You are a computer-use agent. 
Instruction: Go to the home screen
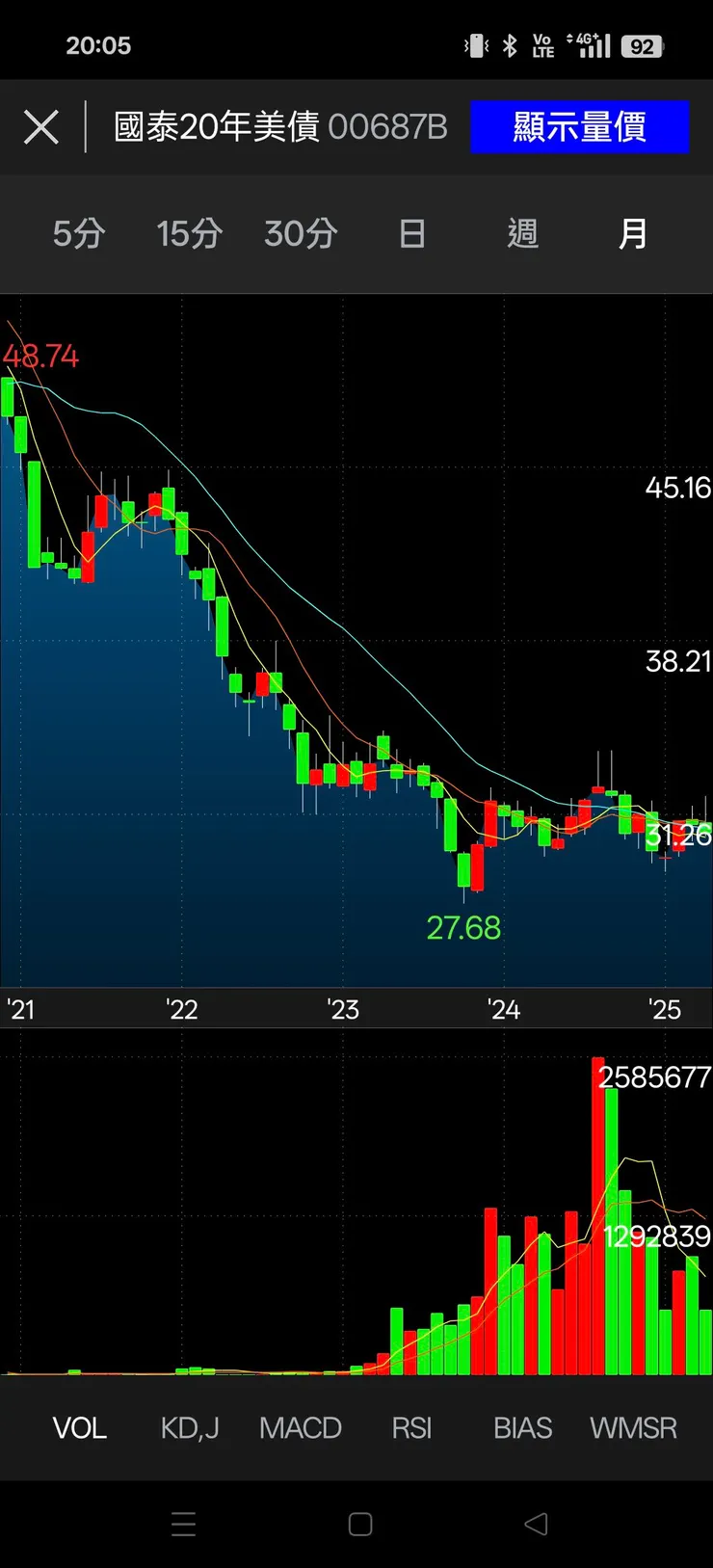tap(360, 1524)
